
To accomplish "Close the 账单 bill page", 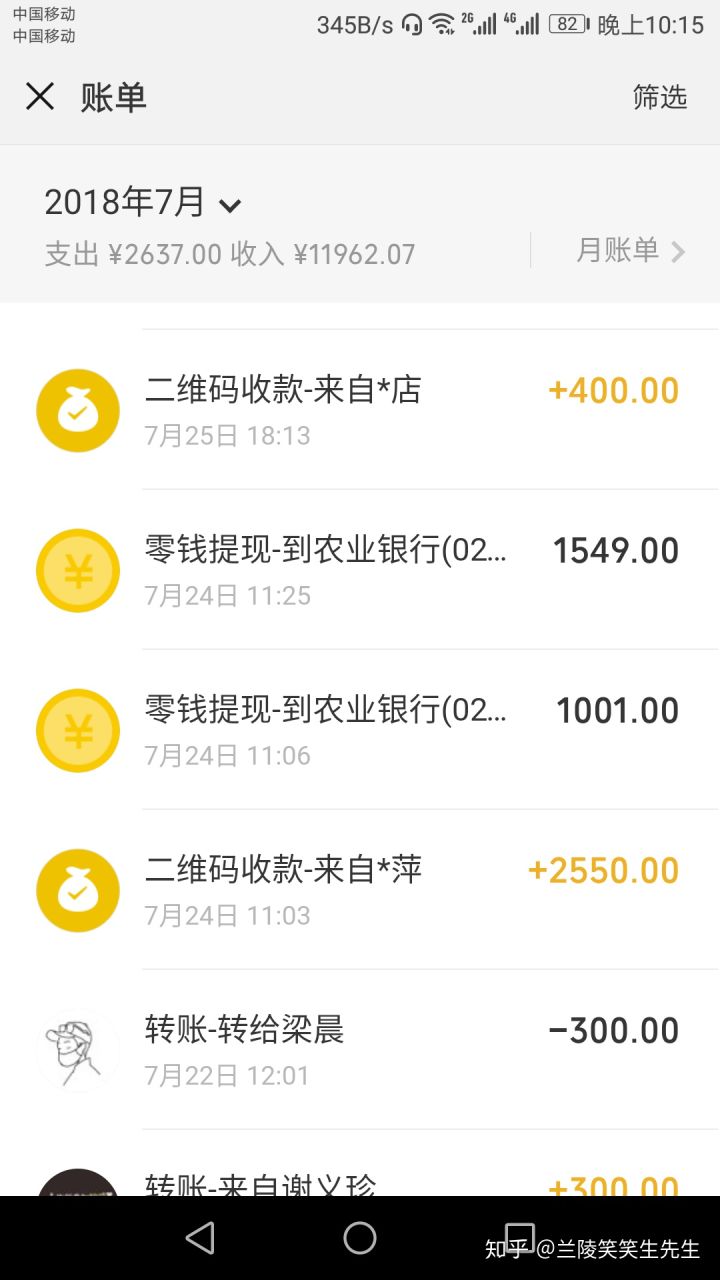I will click(x=40, y=97).
